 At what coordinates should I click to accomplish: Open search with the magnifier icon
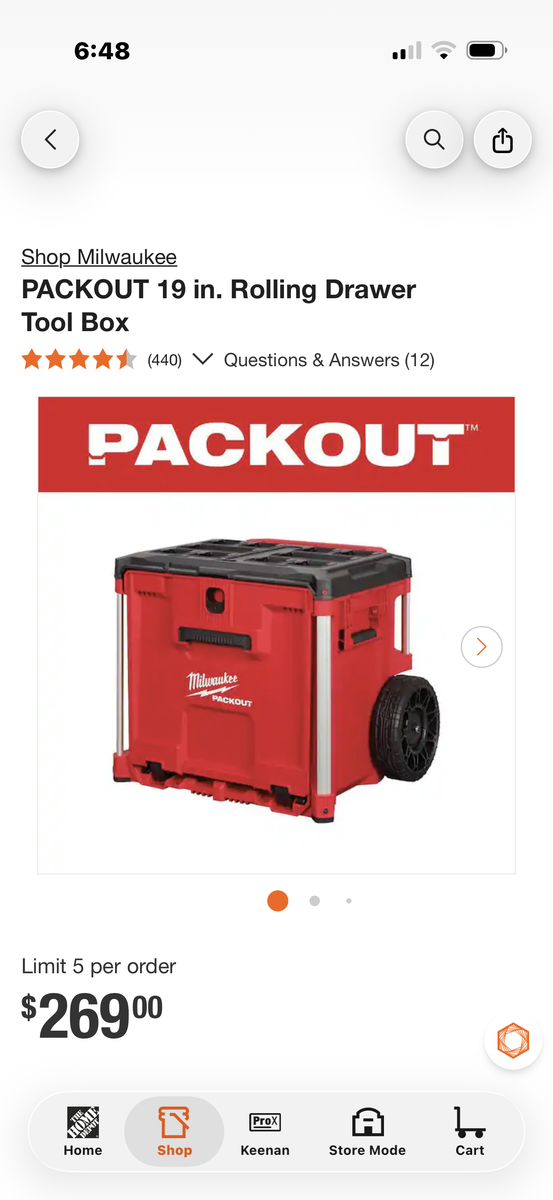pyautogui.click(x=434, y=140)
